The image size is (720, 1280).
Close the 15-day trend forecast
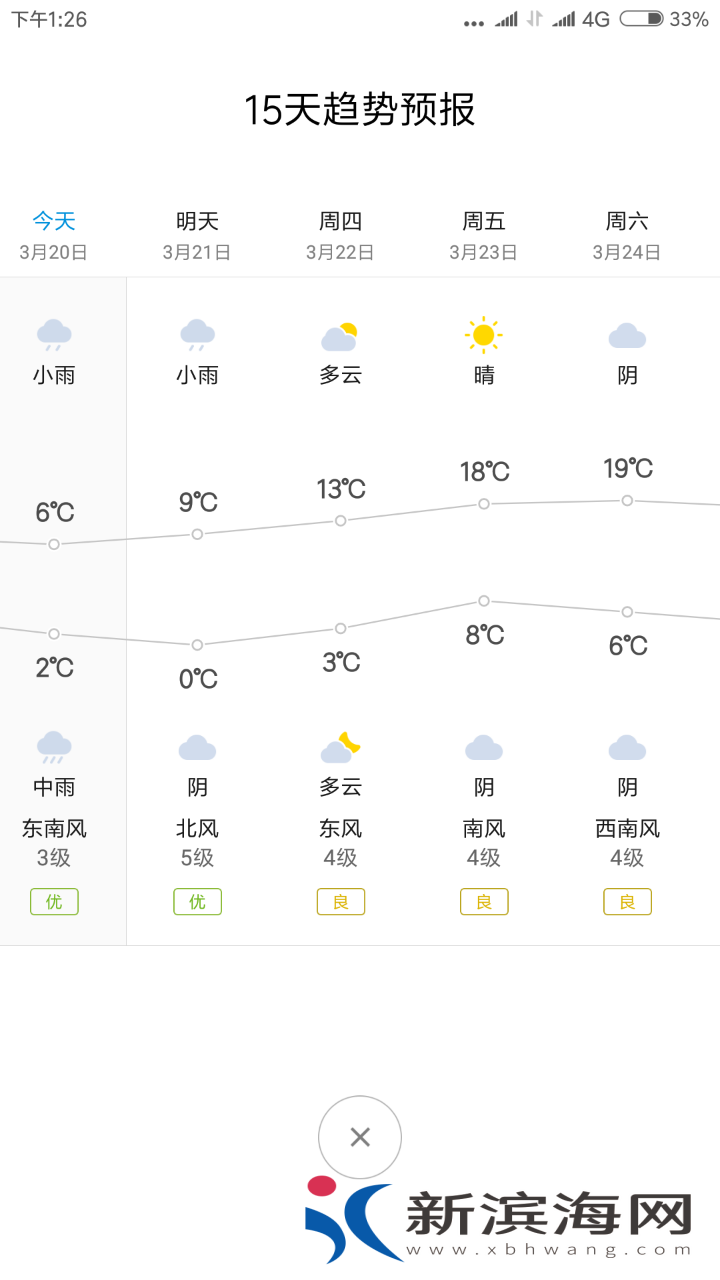pyautogui.click(x=360, y=1137)
